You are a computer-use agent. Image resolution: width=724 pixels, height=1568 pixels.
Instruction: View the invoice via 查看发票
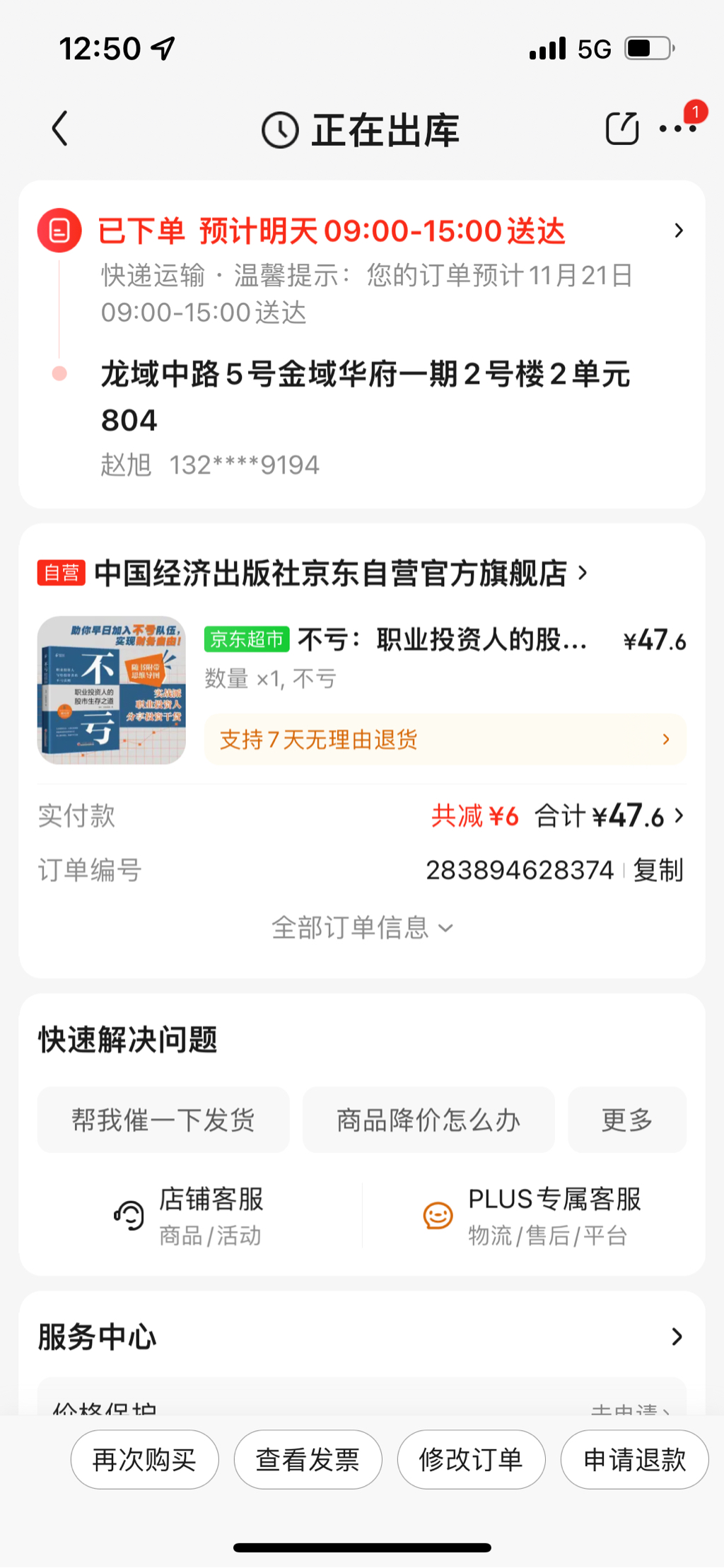[x=308, y=1460]
